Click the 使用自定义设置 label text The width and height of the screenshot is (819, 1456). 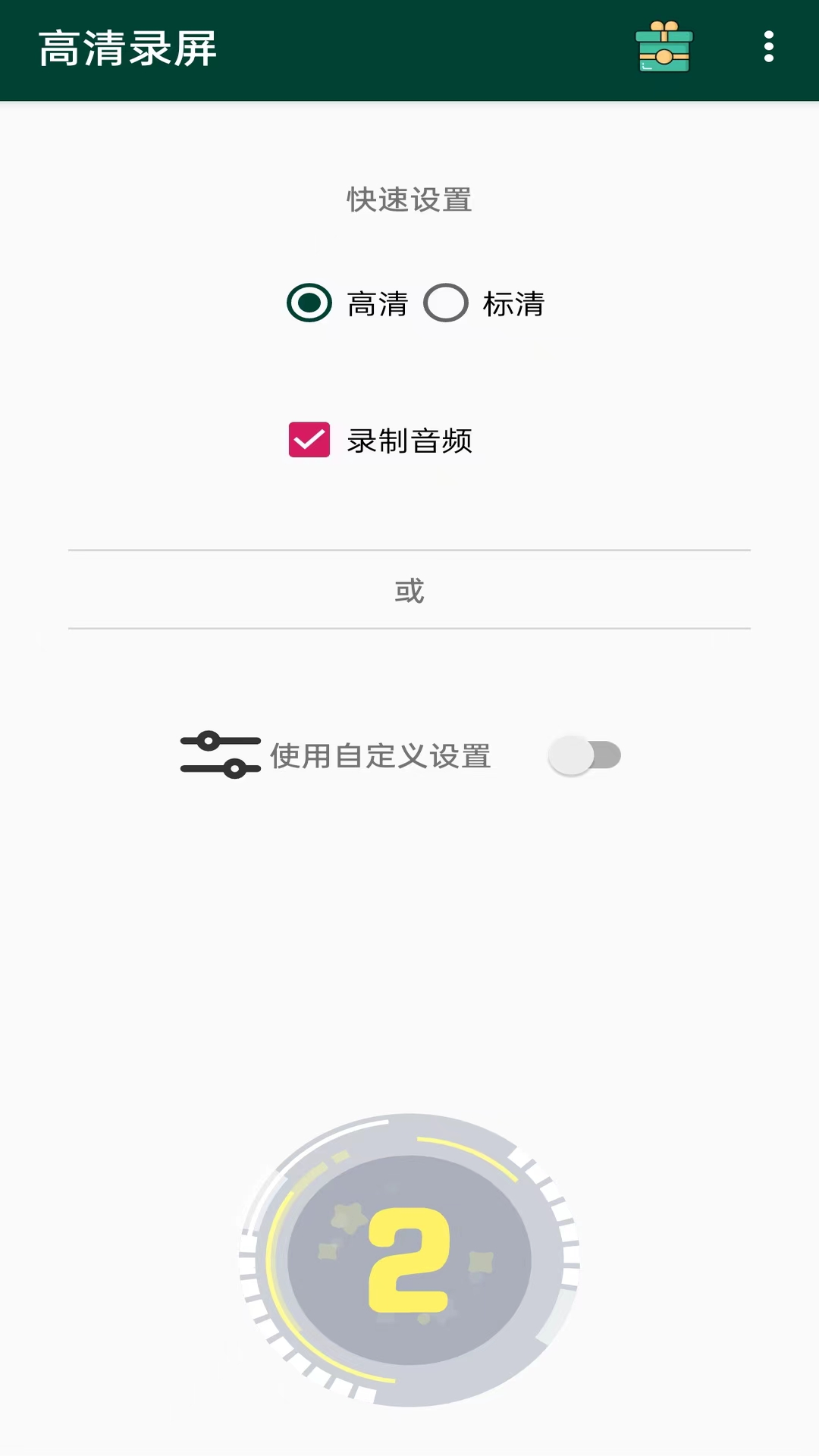379,755
